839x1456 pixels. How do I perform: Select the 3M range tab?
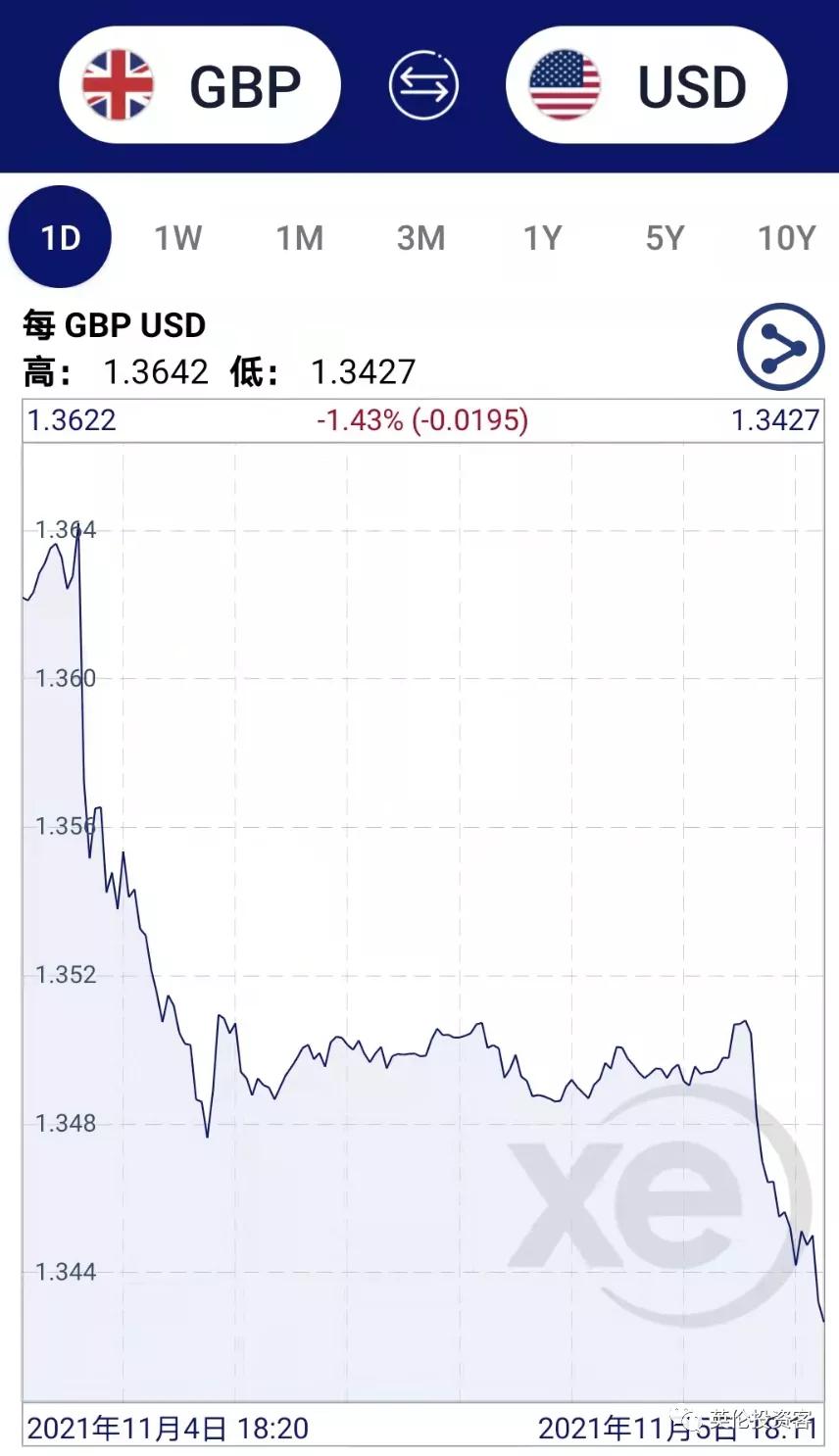pyautogui.click(x=421, y=237)
